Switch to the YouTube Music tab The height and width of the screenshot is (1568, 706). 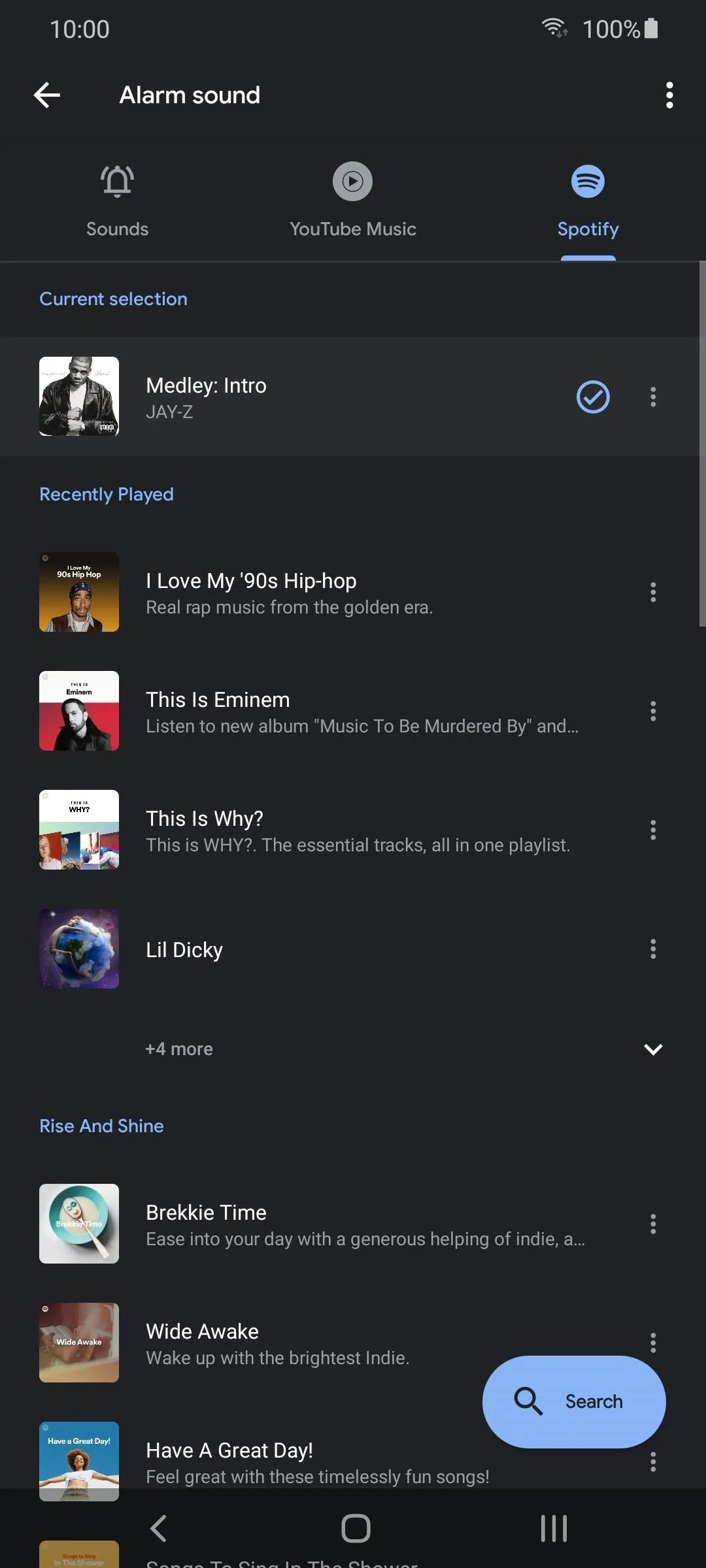tap(353, 201)
